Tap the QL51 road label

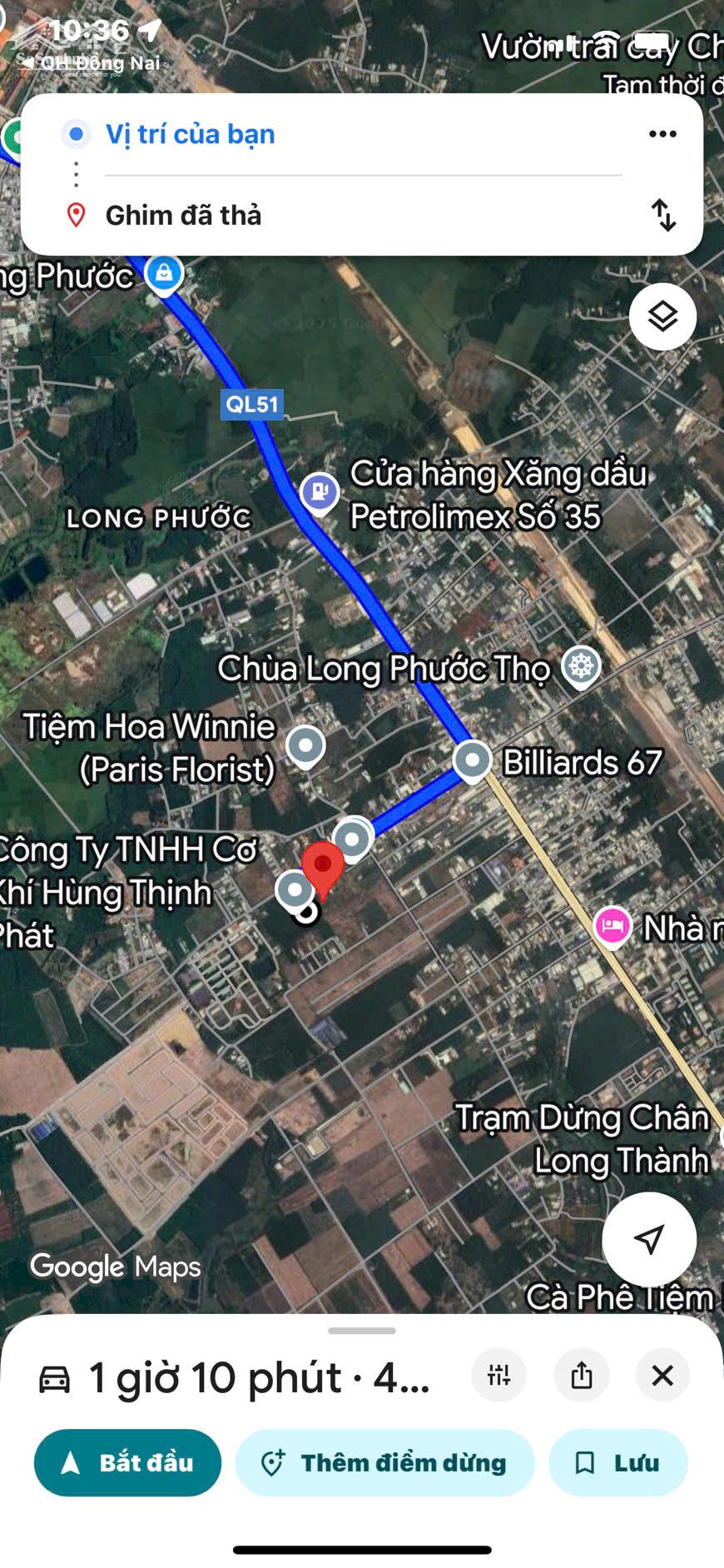(251, 404)
